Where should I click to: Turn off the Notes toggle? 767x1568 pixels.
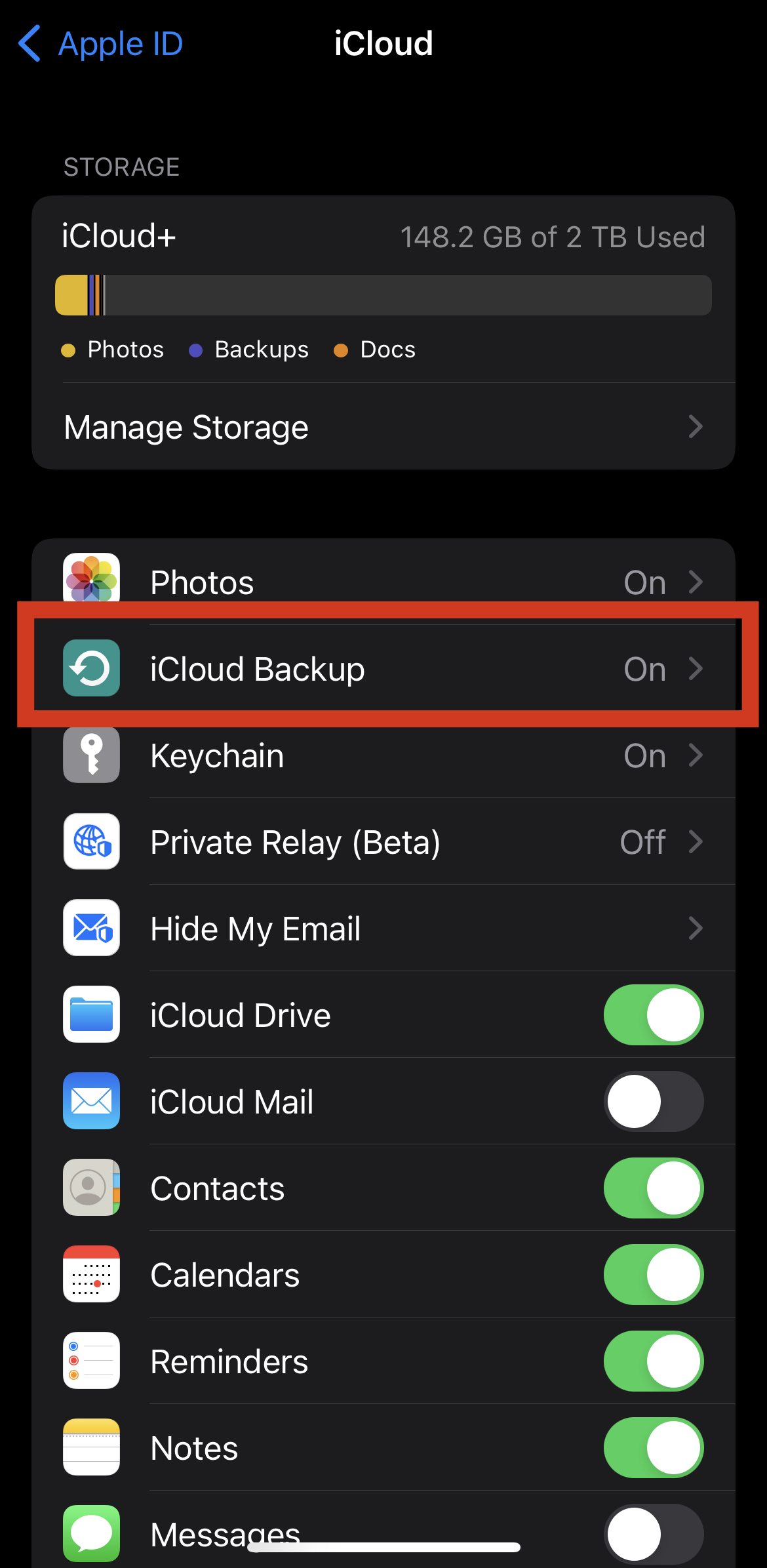click(653, 1448)
